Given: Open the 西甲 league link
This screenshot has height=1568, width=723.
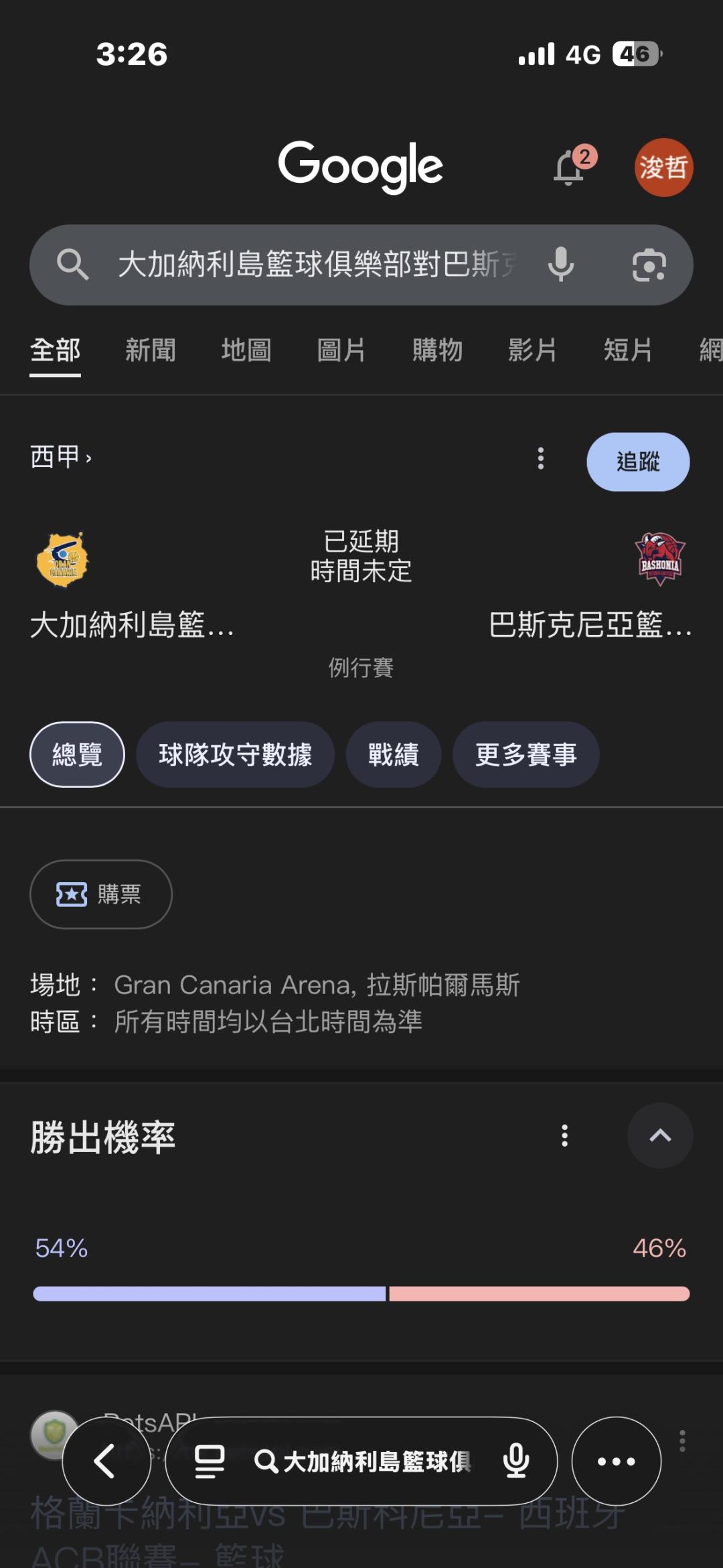Looking at the screenshot, I should 60,457.
